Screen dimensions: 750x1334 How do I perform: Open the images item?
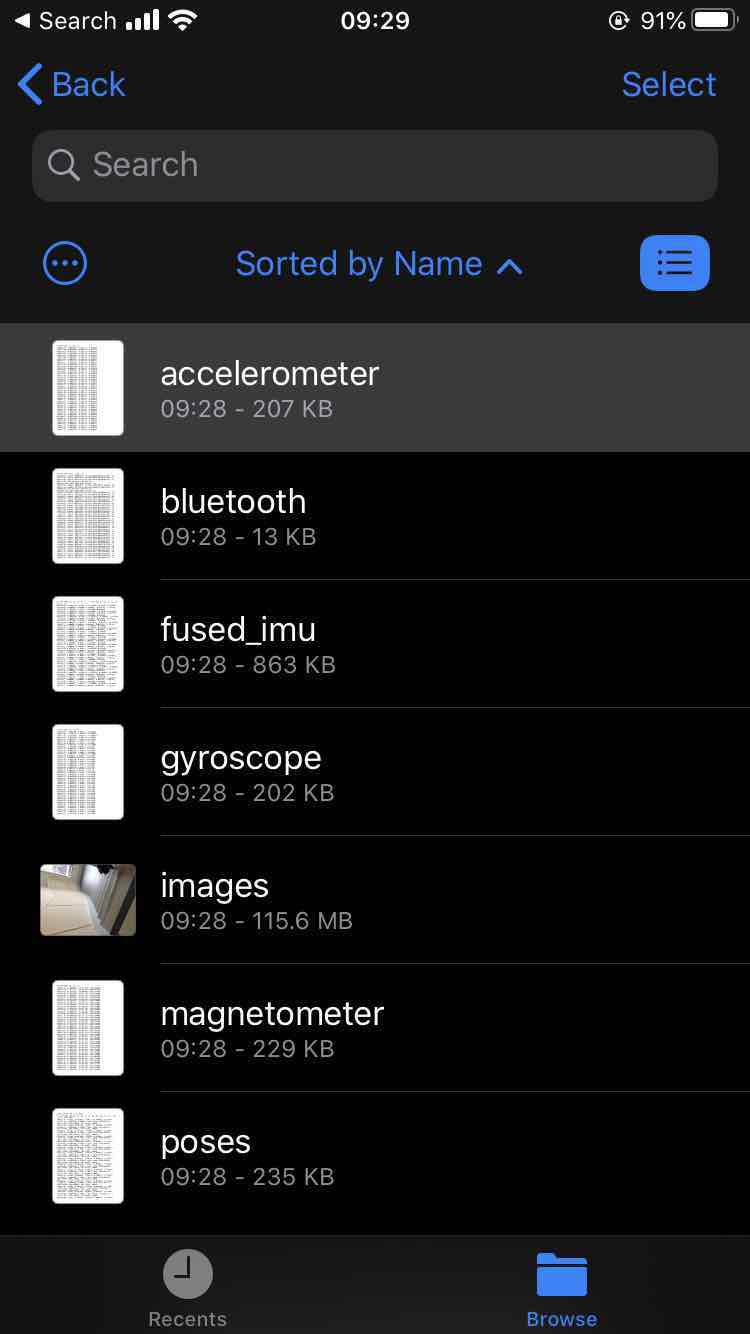tap(375, 900)
